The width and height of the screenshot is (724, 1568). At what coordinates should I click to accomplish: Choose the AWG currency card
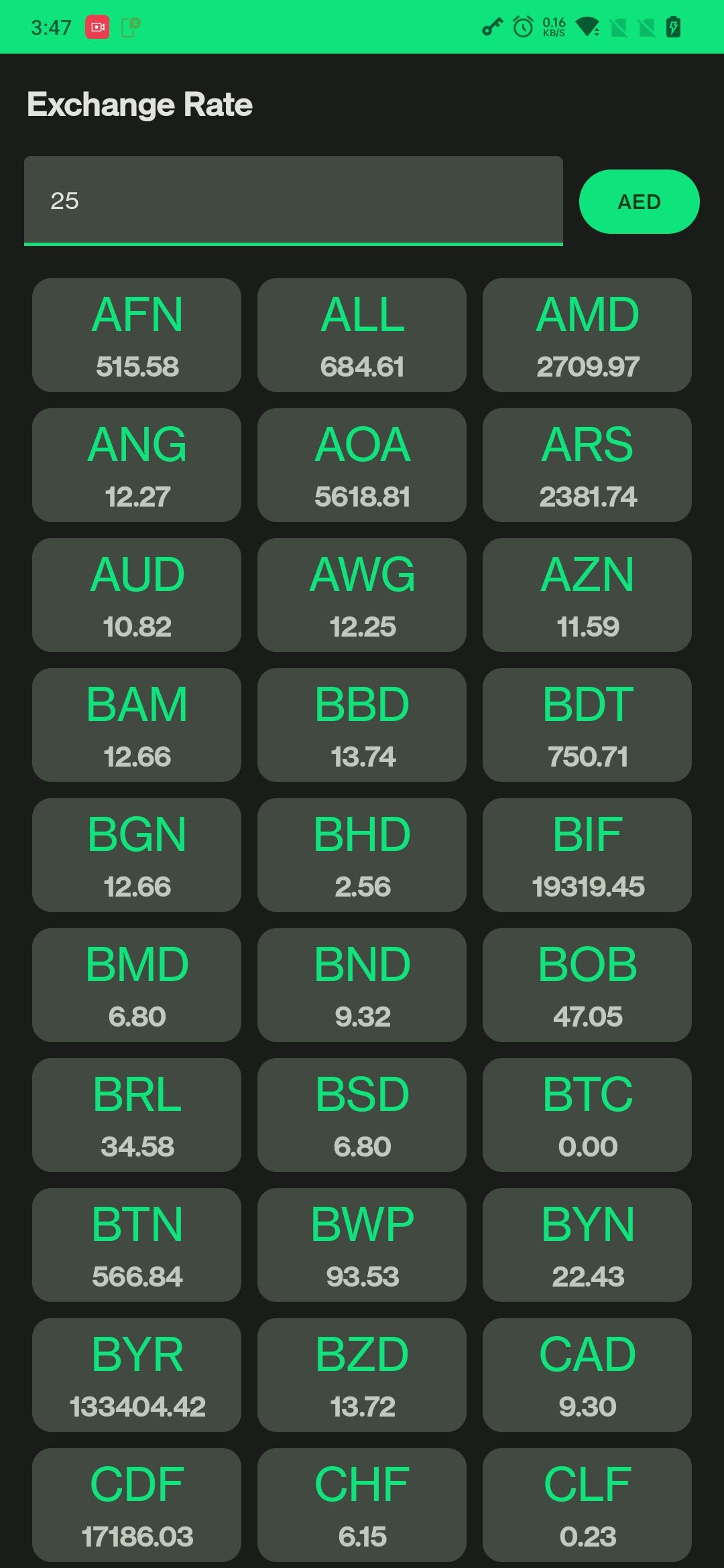362,595
